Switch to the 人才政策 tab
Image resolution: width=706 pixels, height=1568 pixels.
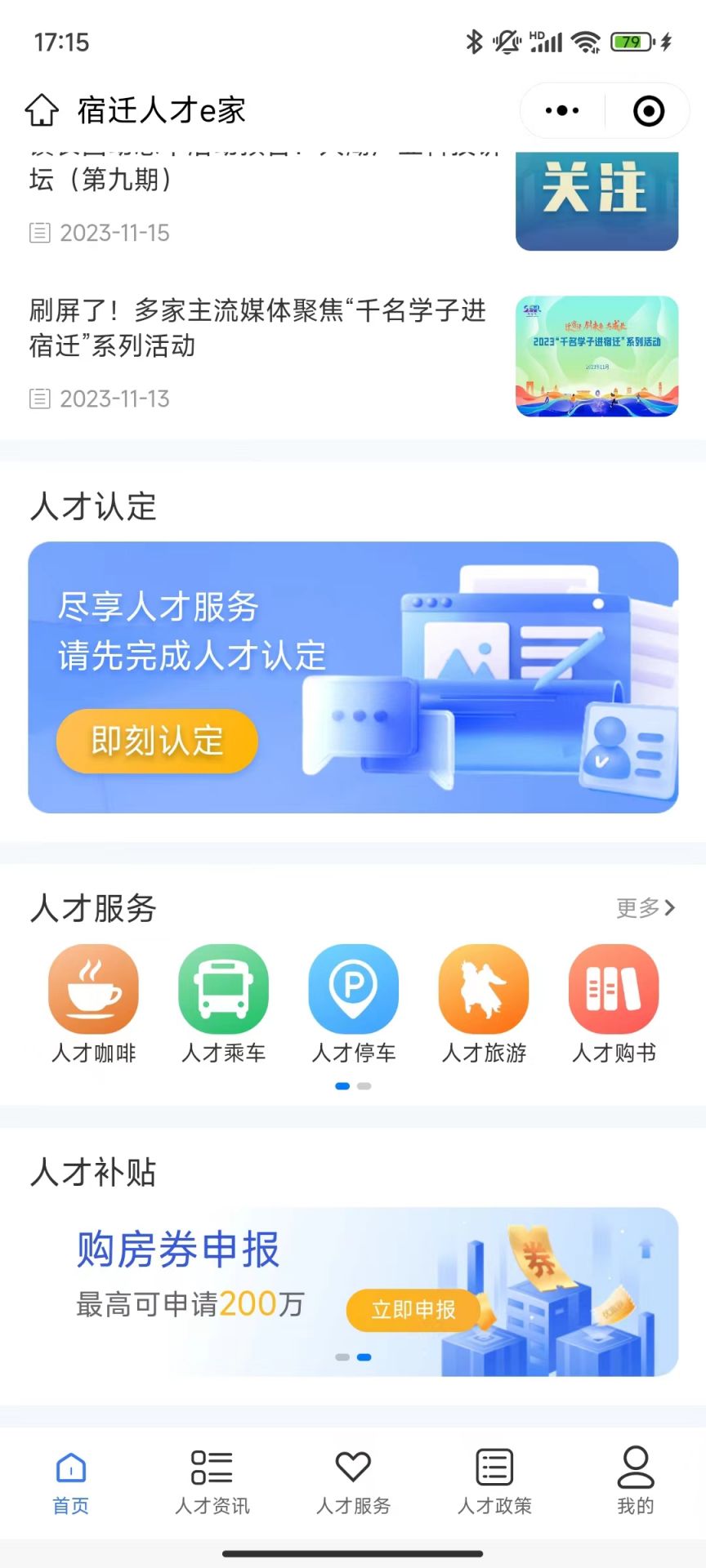[494, 1482]
